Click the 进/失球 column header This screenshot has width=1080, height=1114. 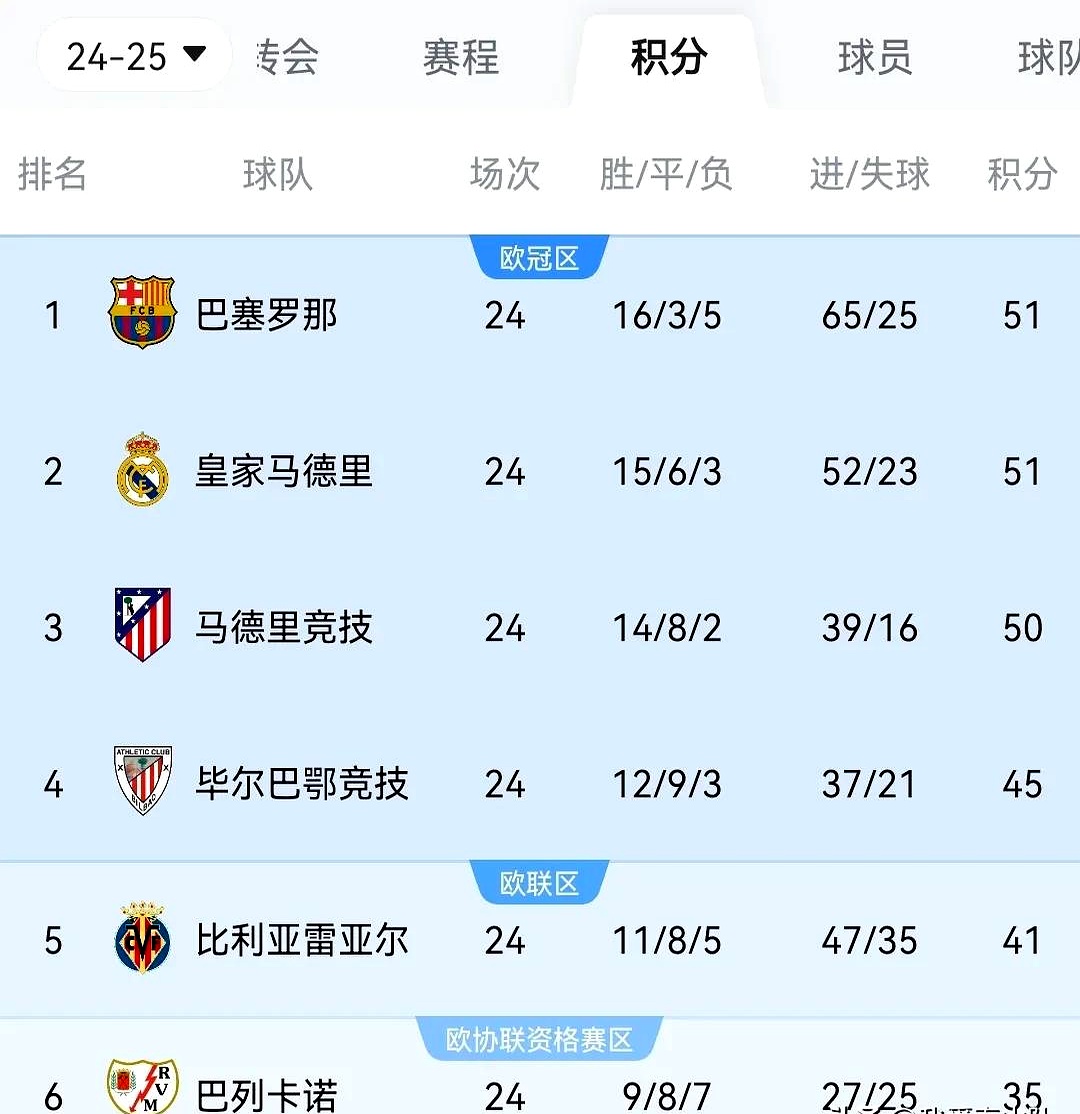(x=868, y=174)
